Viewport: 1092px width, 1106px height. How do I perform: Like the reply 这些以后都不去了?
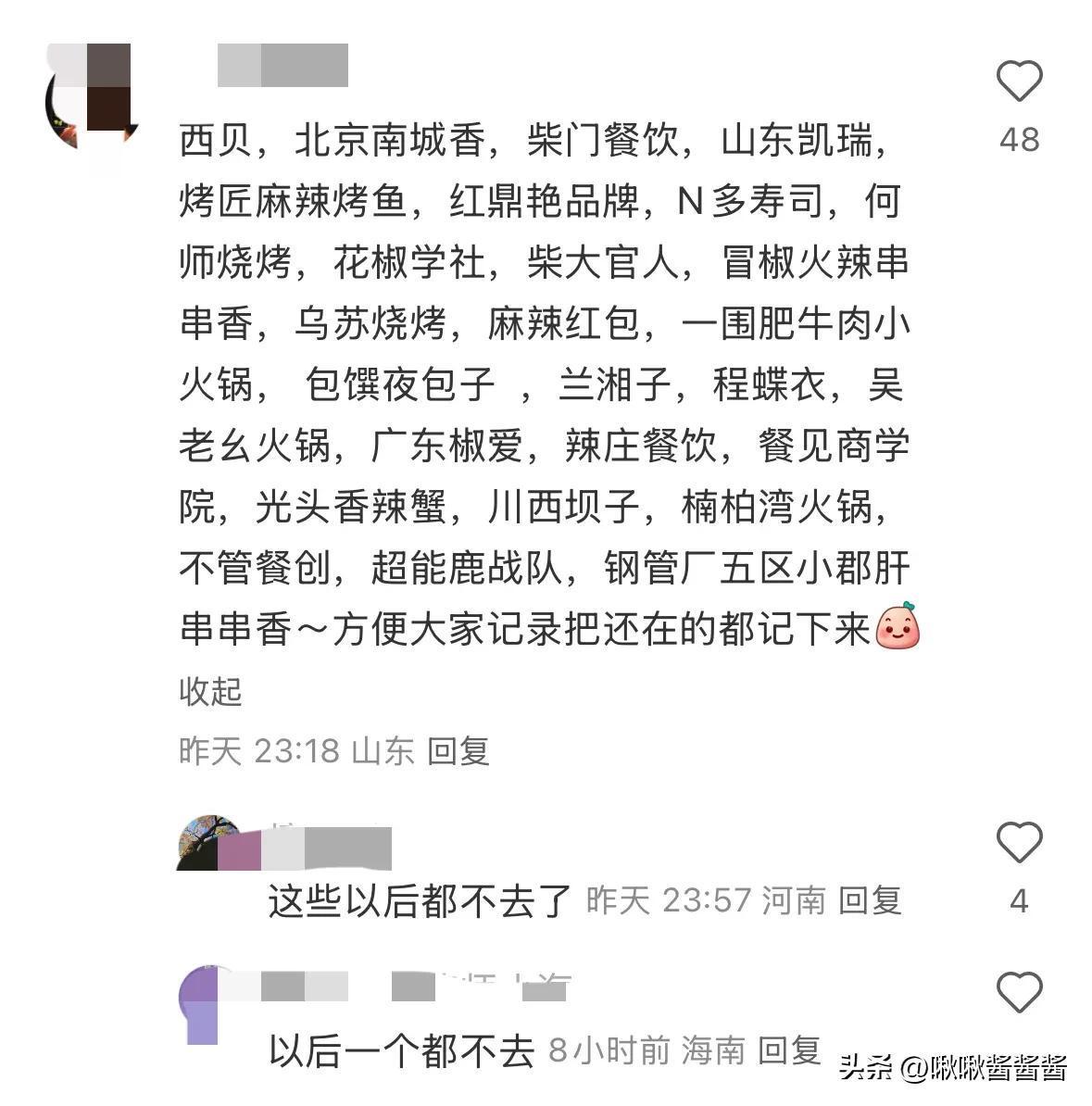click(1019, 843)
